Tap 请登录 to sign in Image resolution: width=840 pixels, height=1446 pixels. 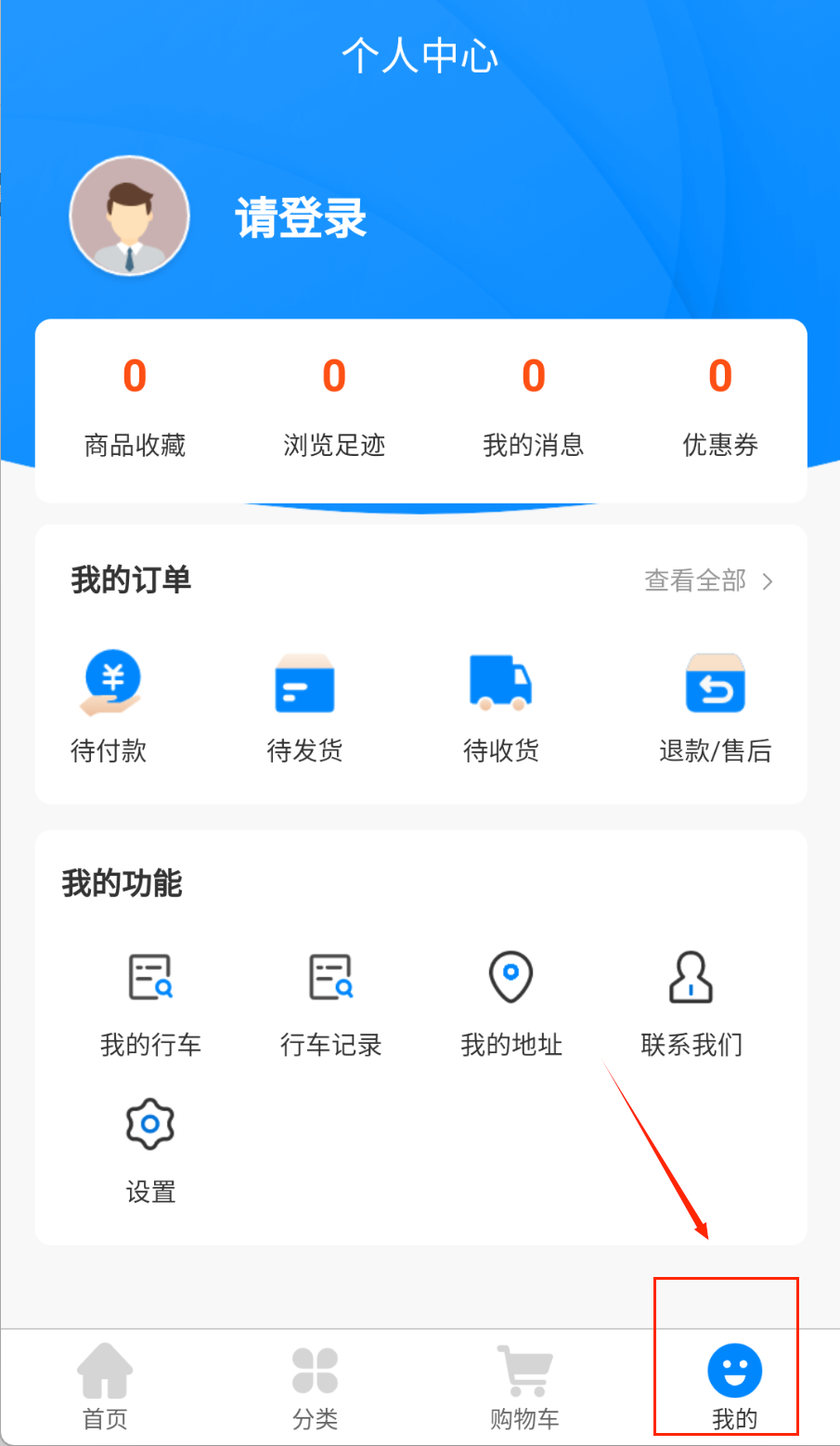301,218
